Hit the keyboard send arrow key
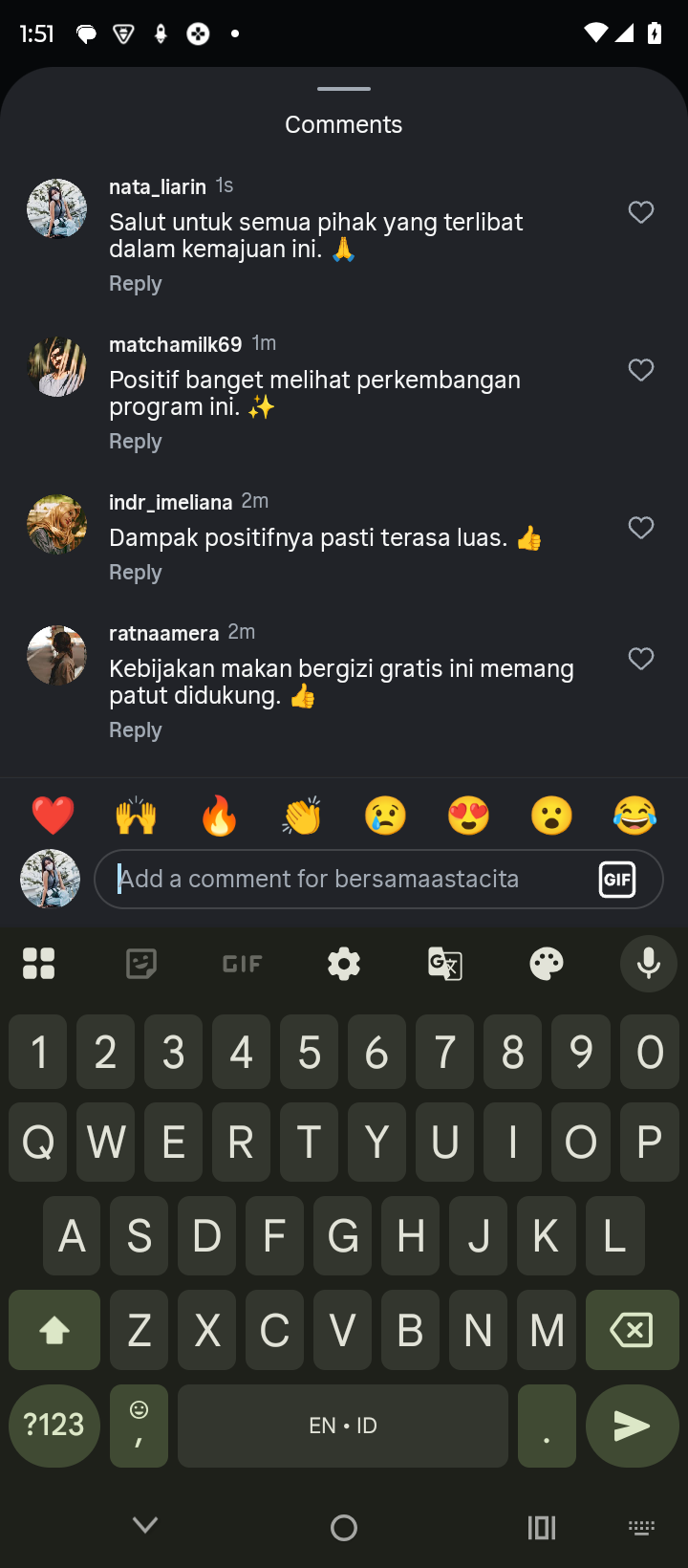The width and height of the screenshot is (688, 1568). pyautogui.click(x=632, y=1426)
